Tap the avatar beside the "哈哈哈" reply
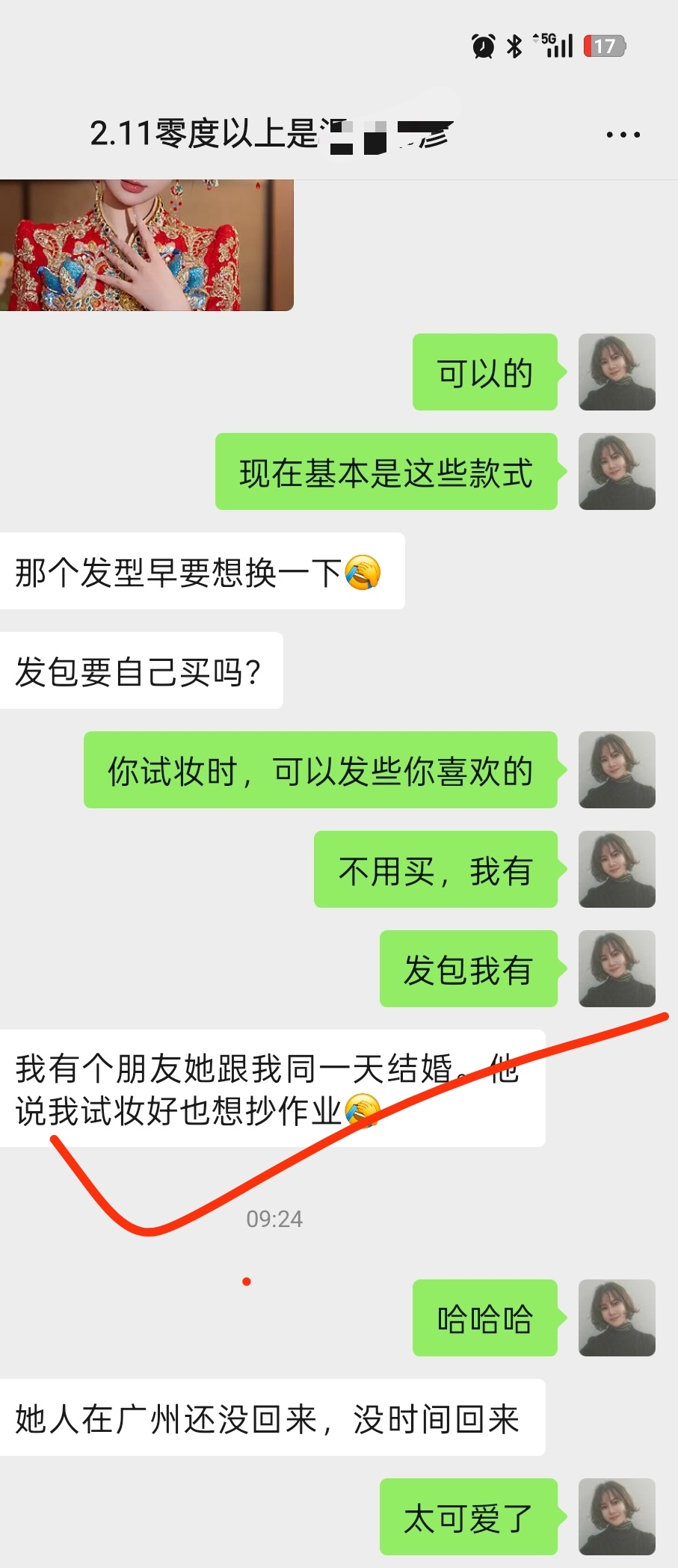This screenshot has height=1568, width=678. (617, 1318)
